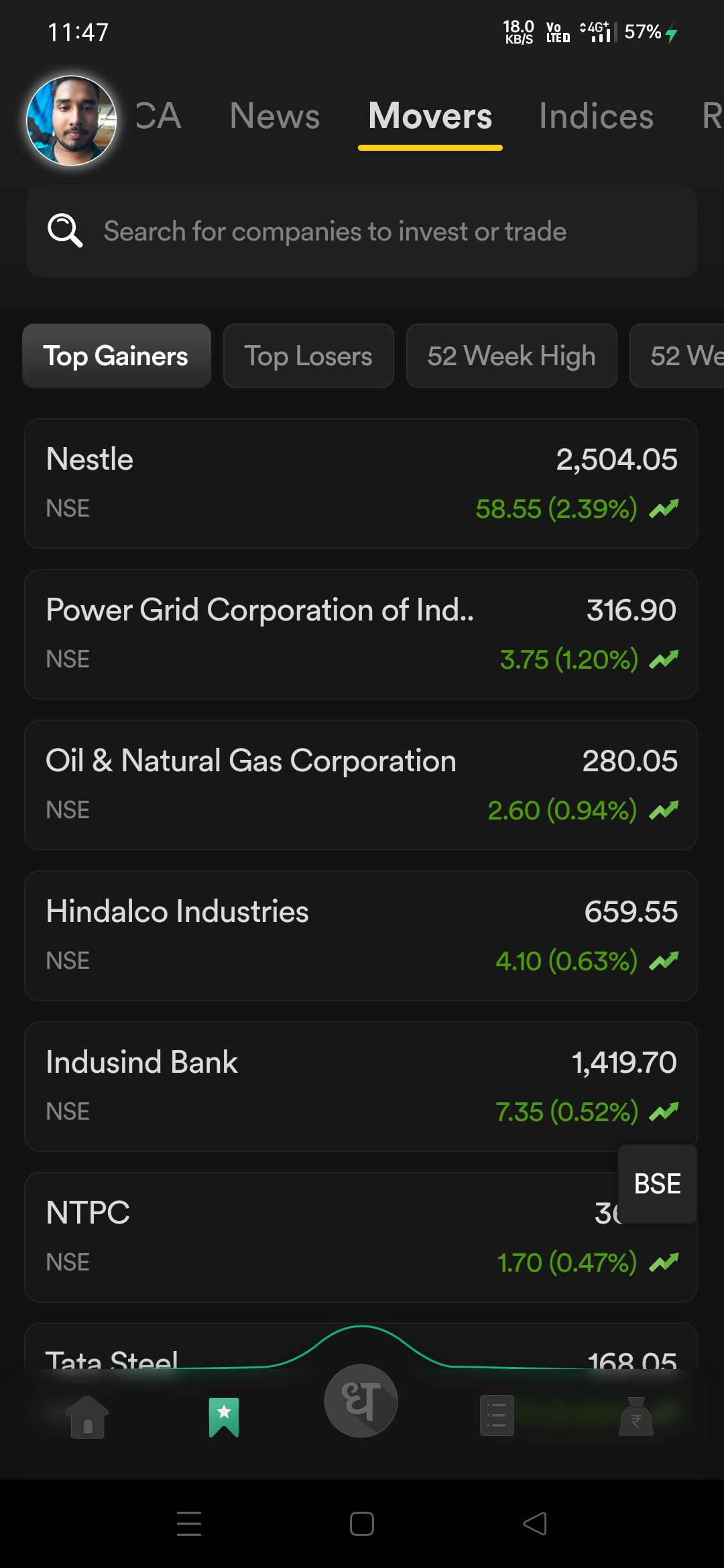Tap the center Dhan logo button
The image size is (724, 1568).
point(361,1400)
